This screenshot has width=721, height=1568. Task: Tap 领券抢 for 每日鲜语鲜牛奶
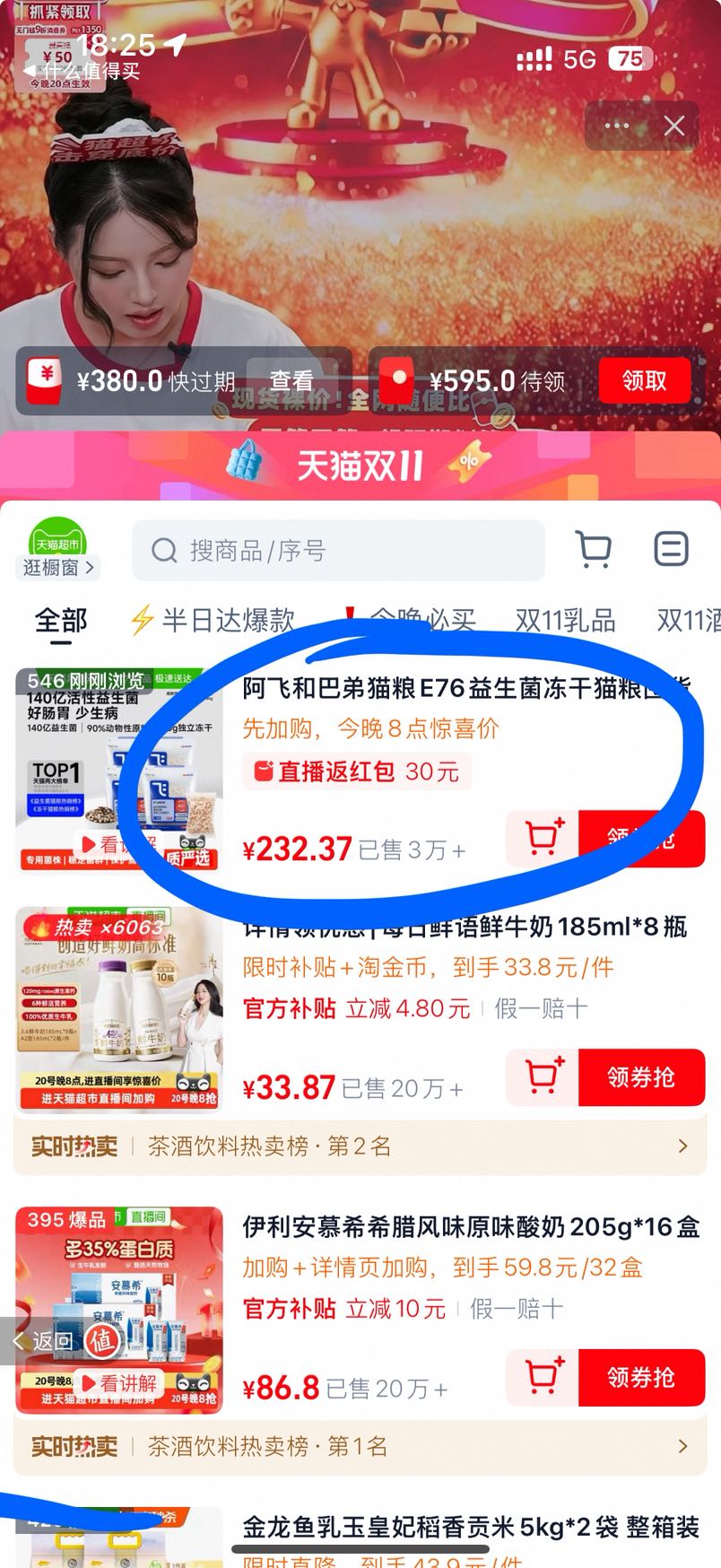641,1076
